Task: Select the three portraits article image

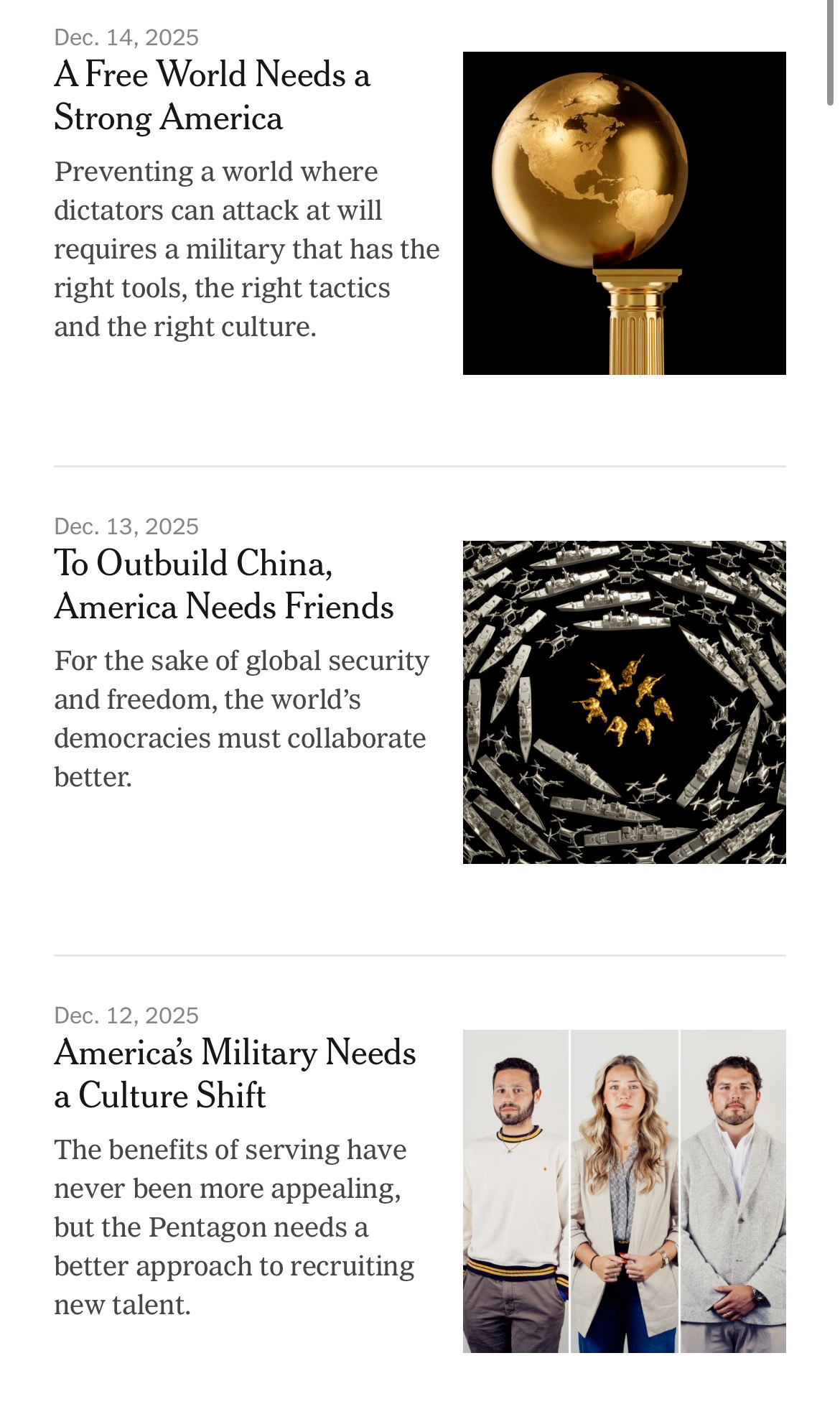Action: pos(624,1191)
